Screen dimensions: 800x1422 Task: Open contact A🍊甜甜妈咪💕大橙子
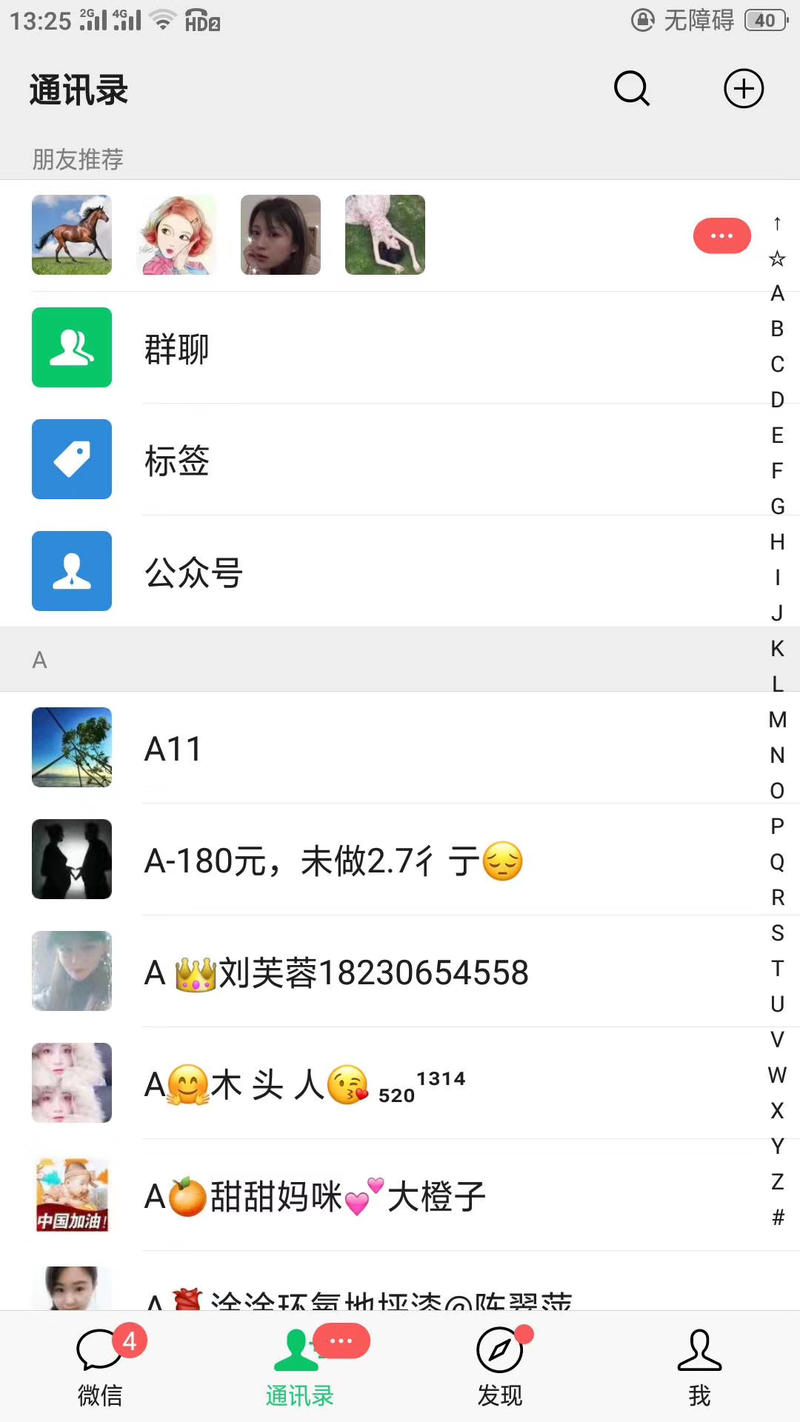300,1193
